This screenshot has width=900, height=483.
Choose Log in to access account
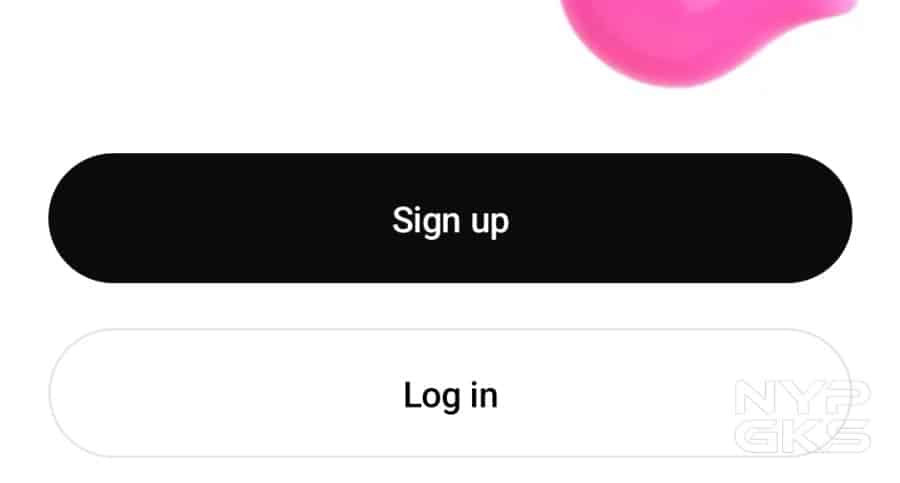[450, 394]
